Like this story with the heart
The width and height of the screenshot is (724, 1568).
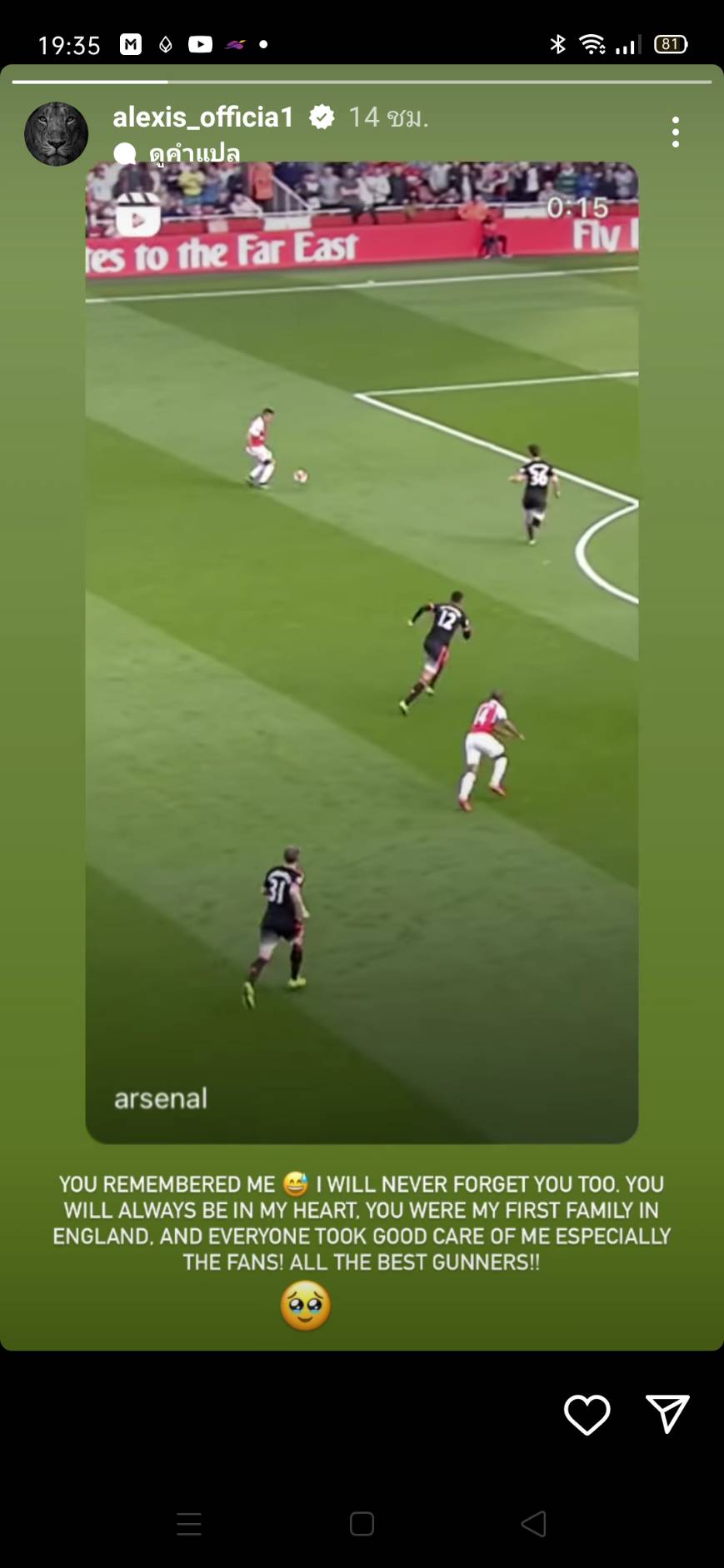[587, 1414]
